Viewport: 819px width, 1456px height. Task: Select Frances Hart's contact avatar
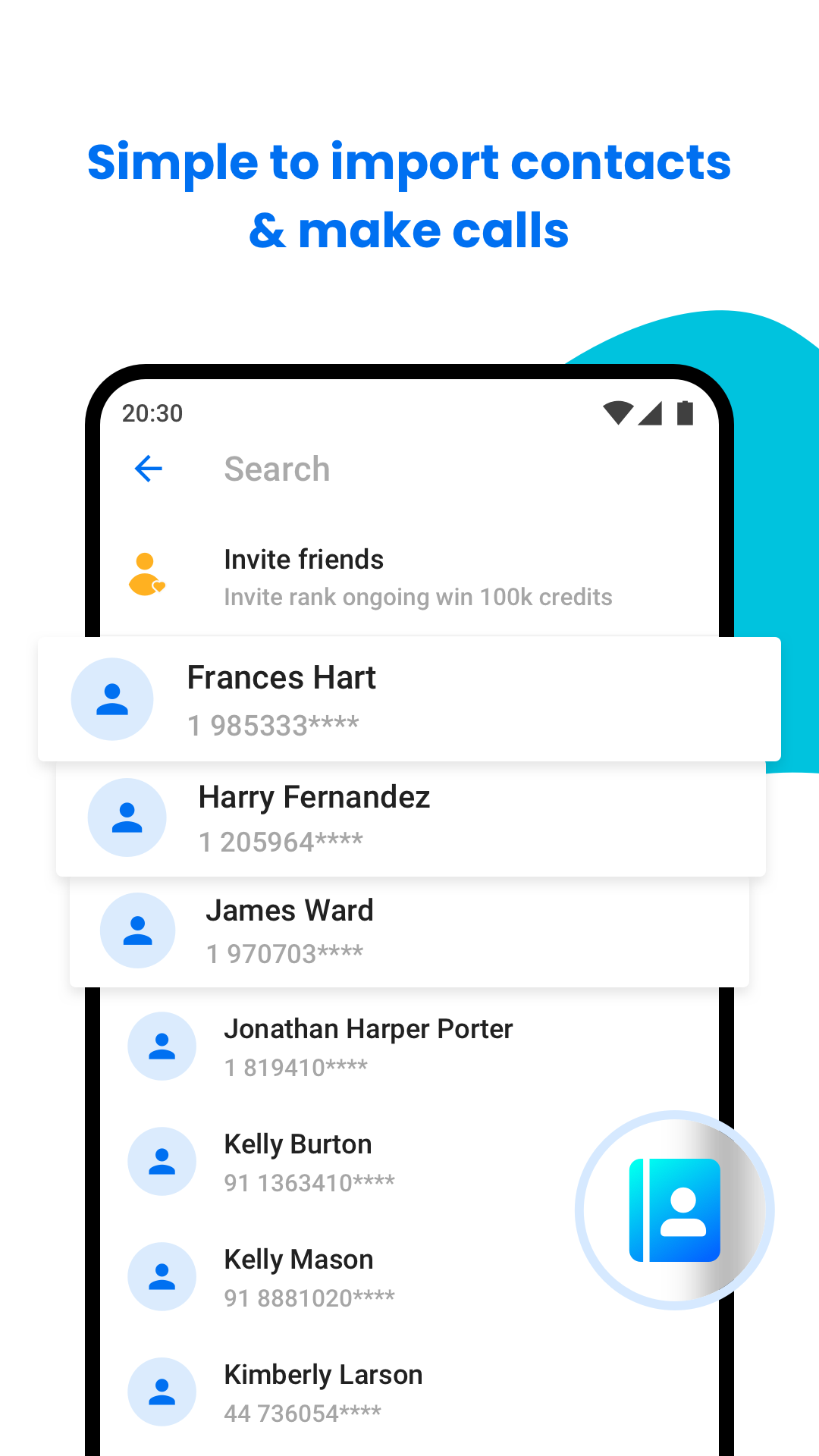112,699
